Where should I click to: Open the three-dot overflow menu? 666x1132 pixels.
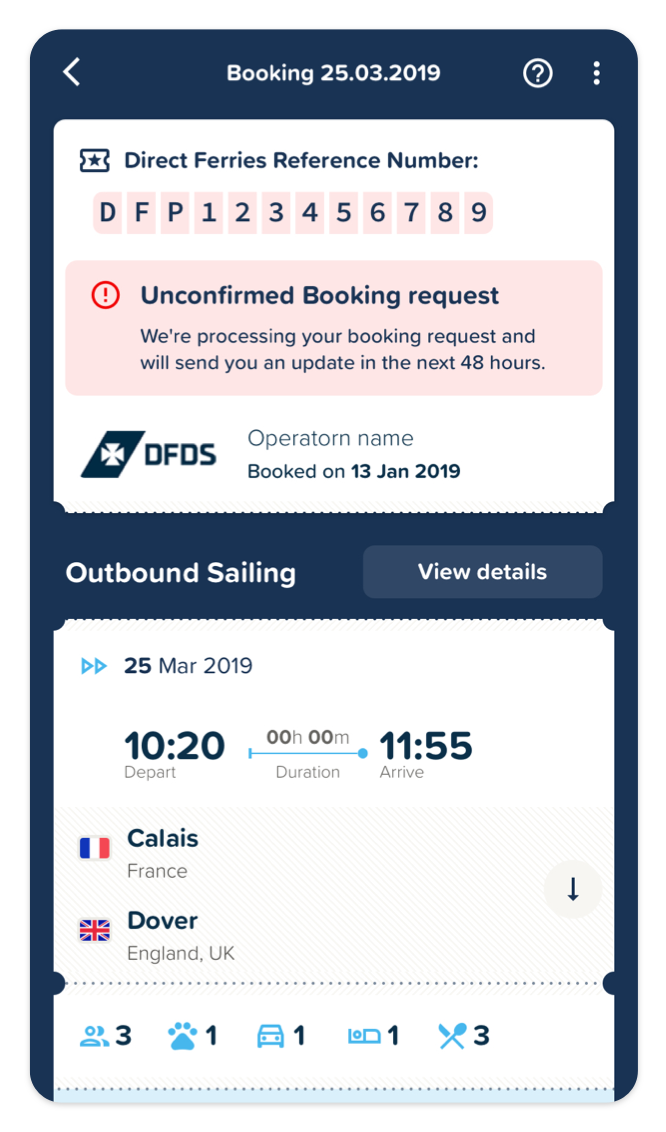[596, 73]
